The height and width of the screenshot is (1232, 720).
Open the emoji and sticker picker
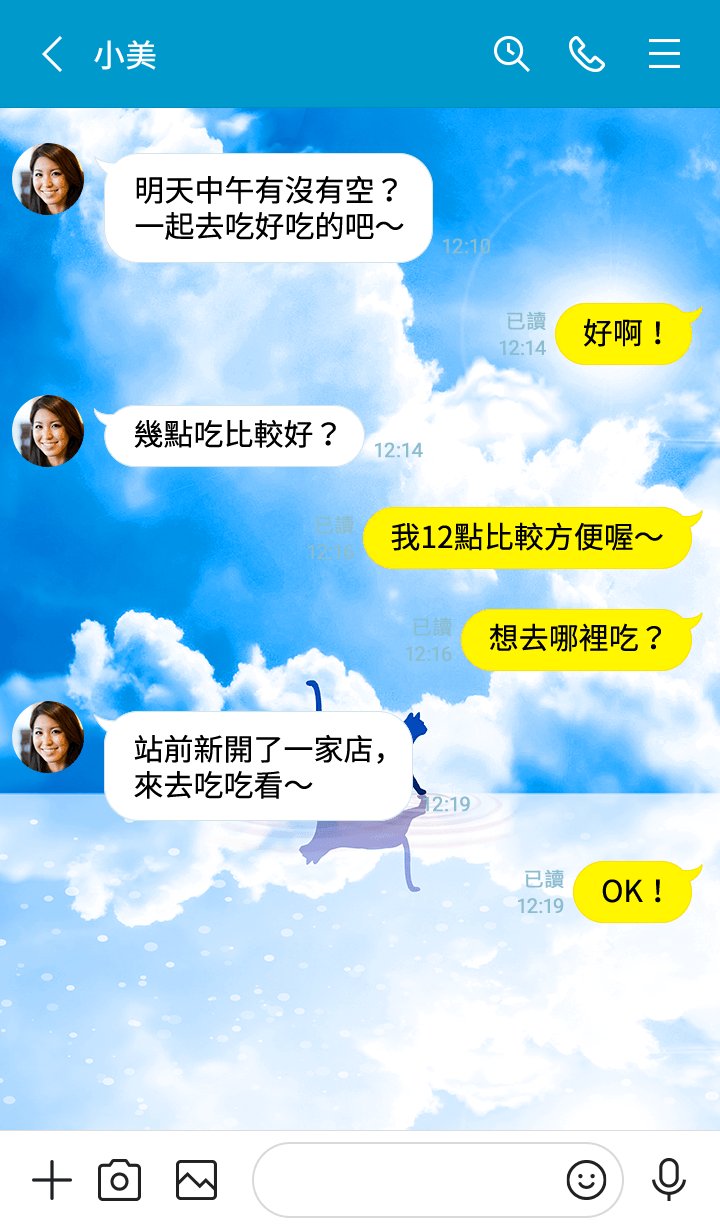(586, 1181)
